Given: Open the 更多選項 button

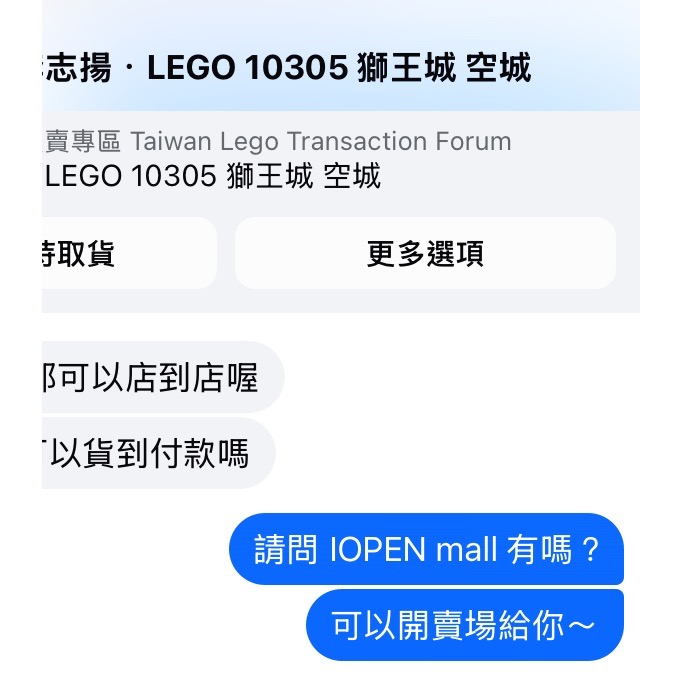Looking at the screenshot, I should click(x=425, y=254).
